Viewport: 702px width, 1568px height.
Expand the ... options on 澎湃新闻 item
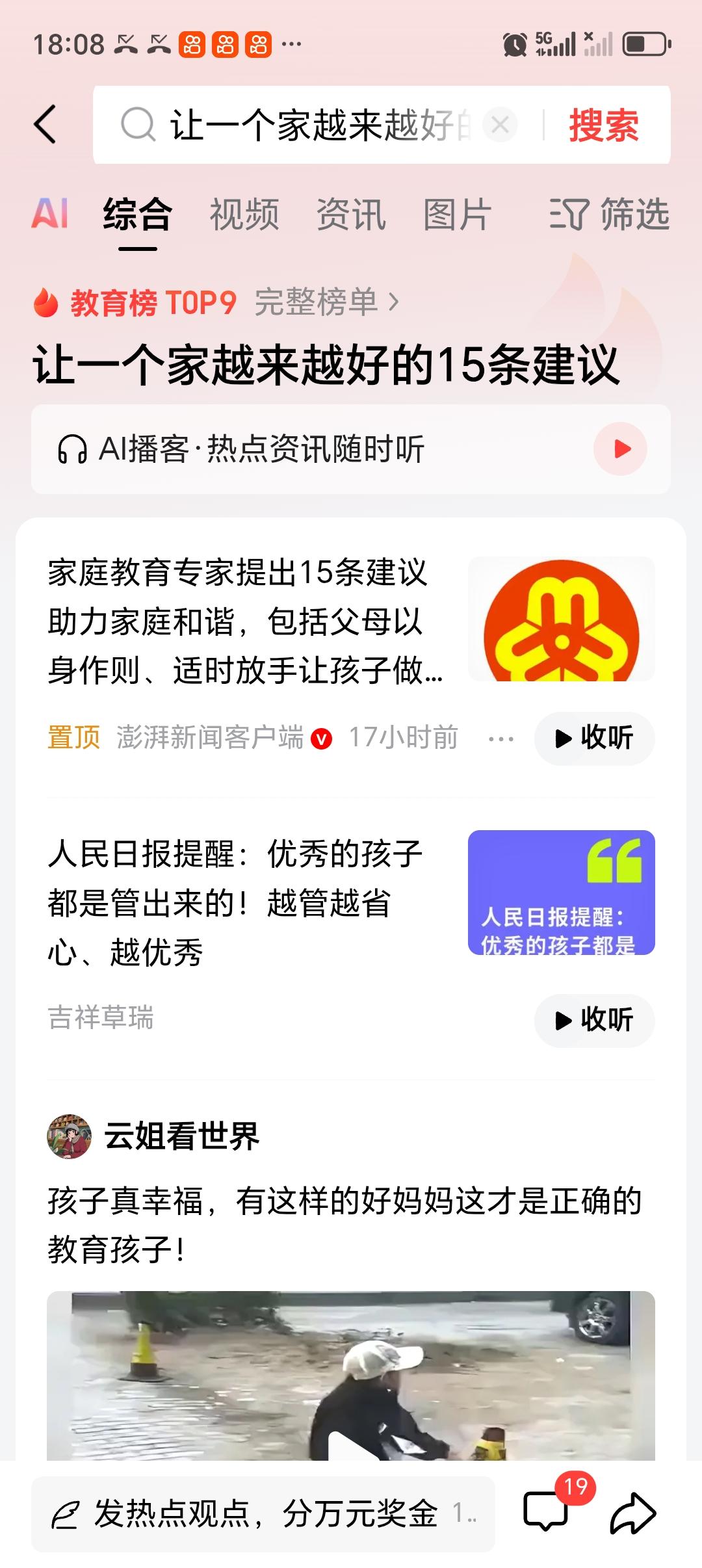click(x=500, y=738)
